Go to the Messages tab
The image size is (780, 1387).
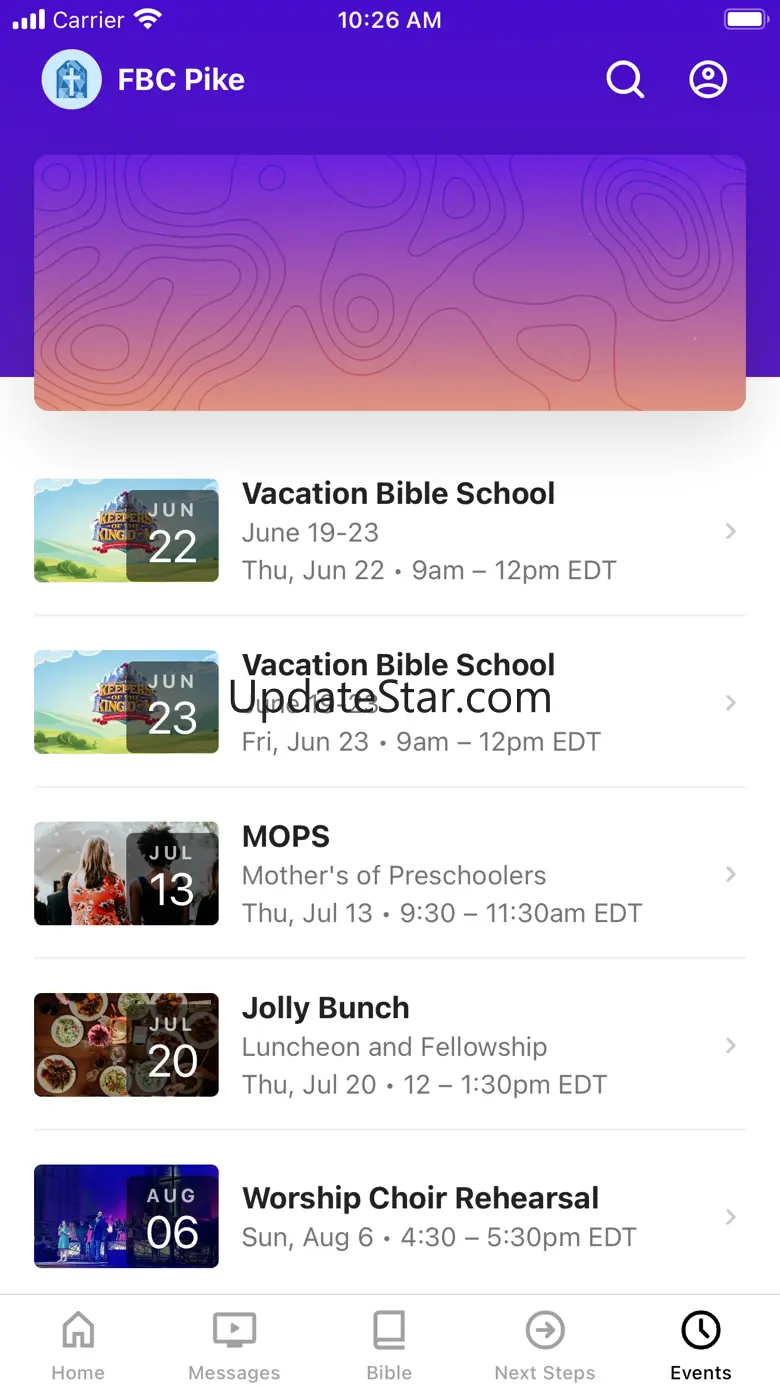coord(234,1346)
